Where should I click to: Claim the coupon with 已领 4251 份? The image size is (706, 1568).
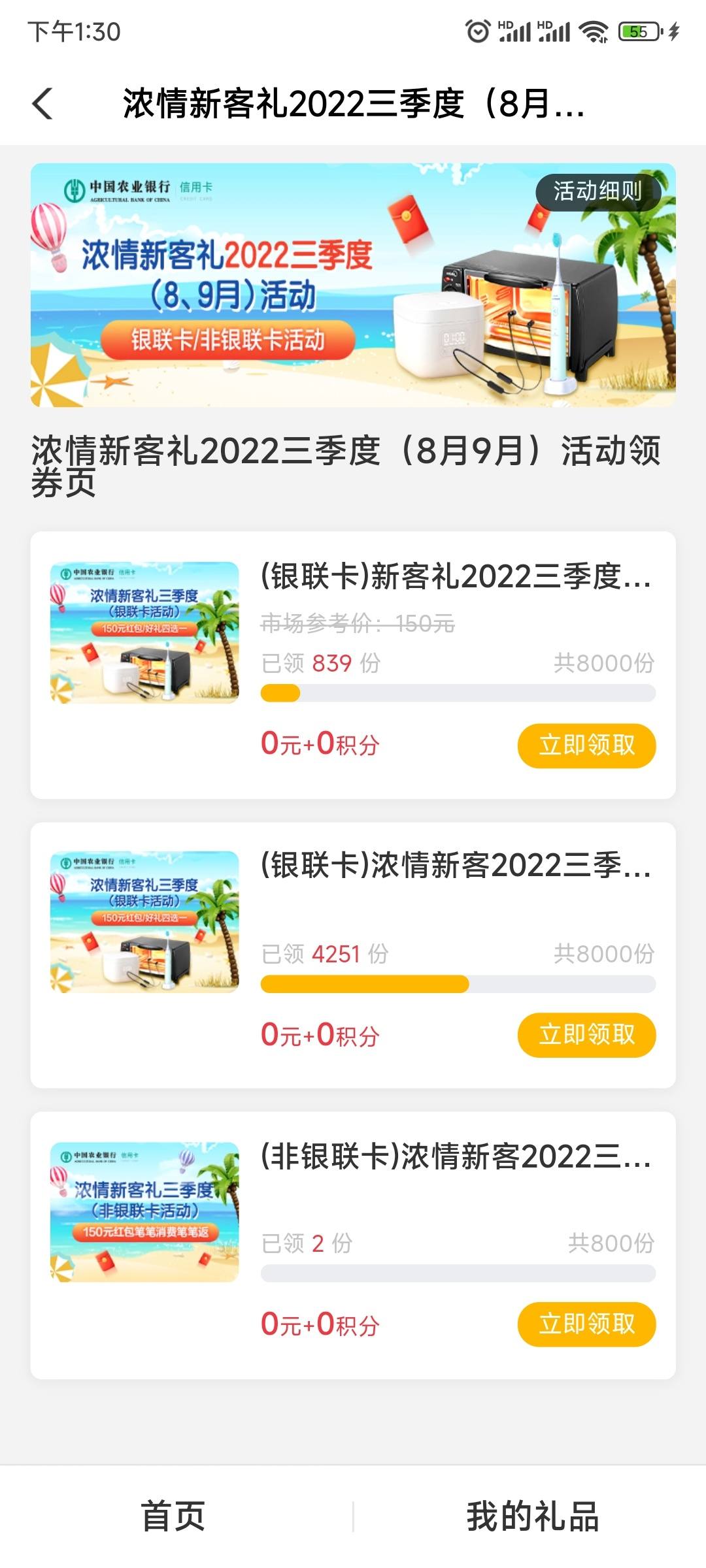click(x=586, y=1035)
